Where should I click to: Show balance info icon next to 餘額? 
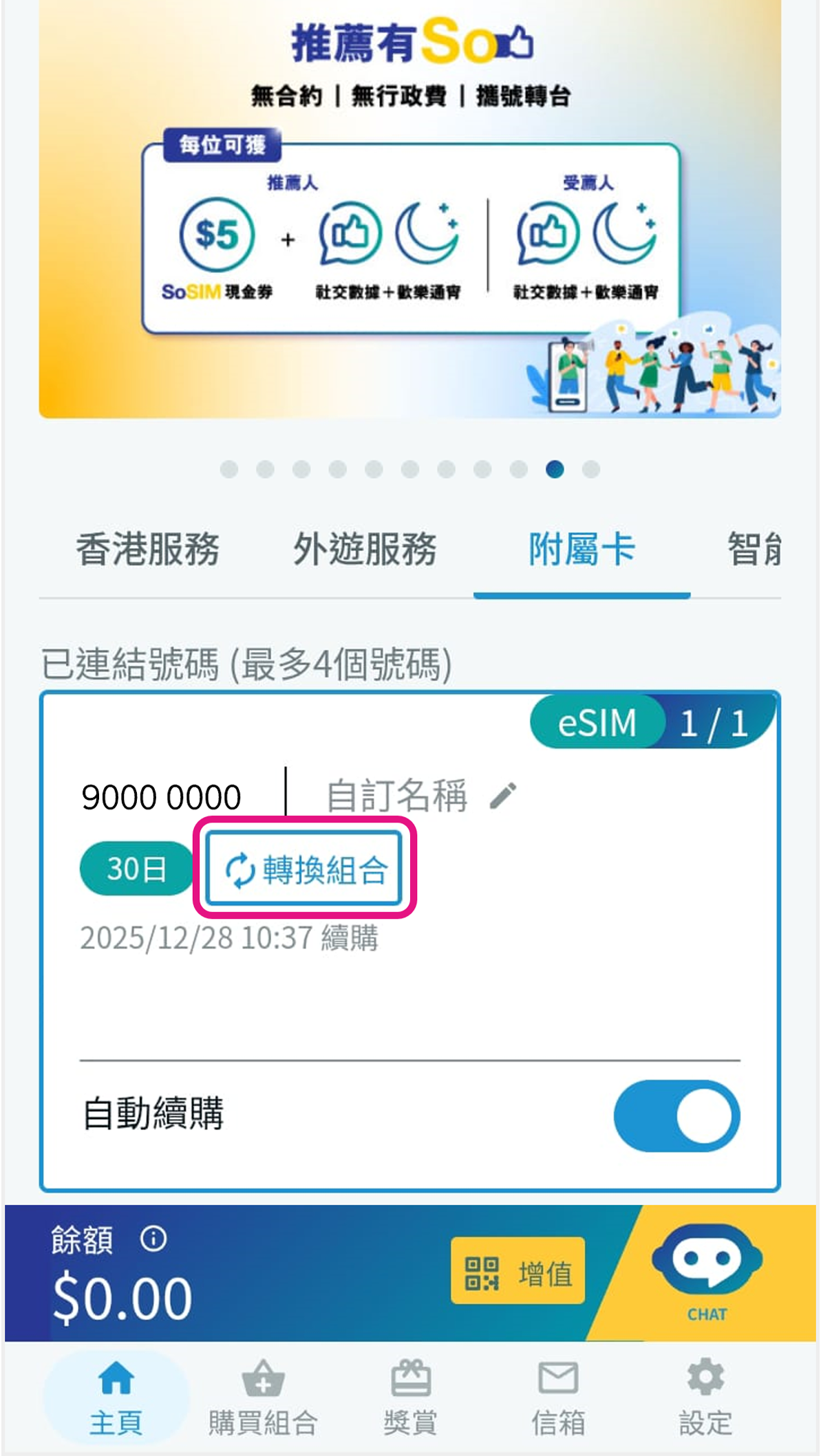pos(153,1239)
